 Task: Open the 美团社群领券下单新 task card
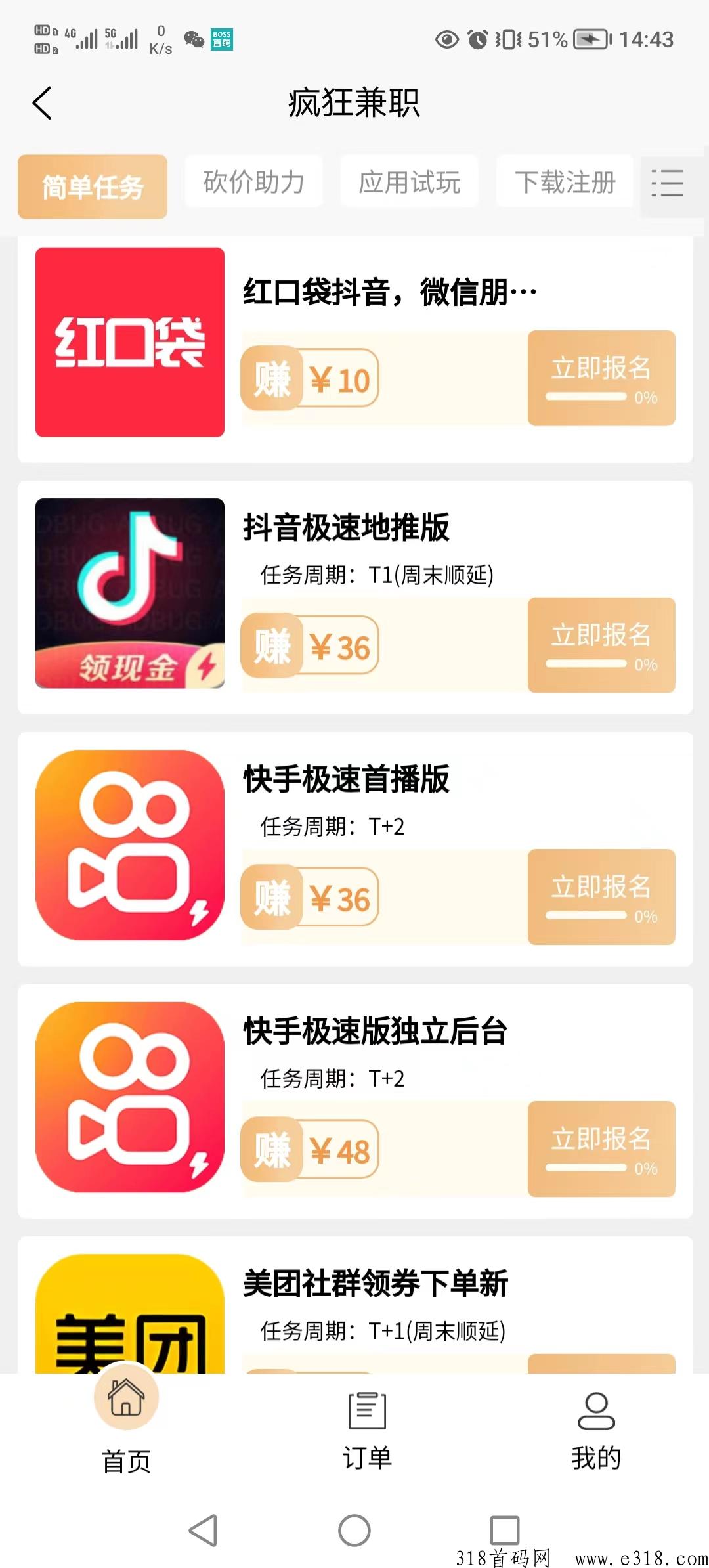click(355, 1305)
